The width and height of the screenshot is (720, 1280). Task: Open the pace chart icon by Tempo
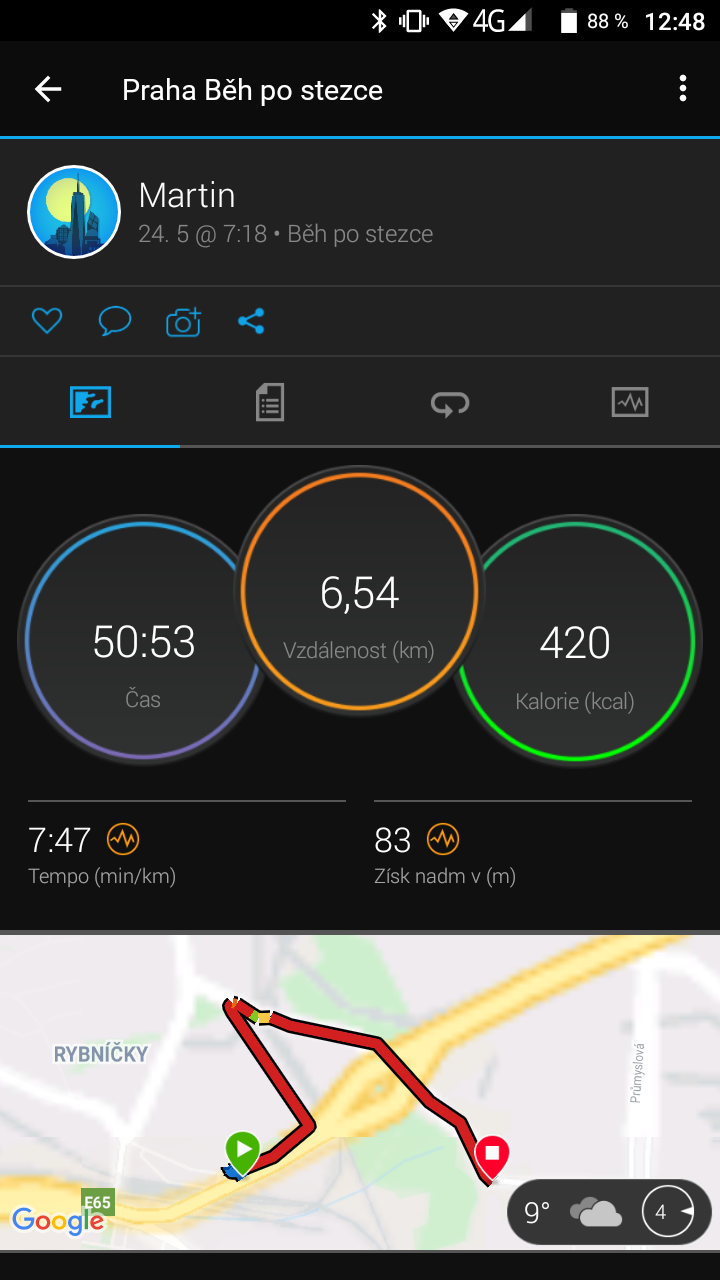(x=123, y=839)
